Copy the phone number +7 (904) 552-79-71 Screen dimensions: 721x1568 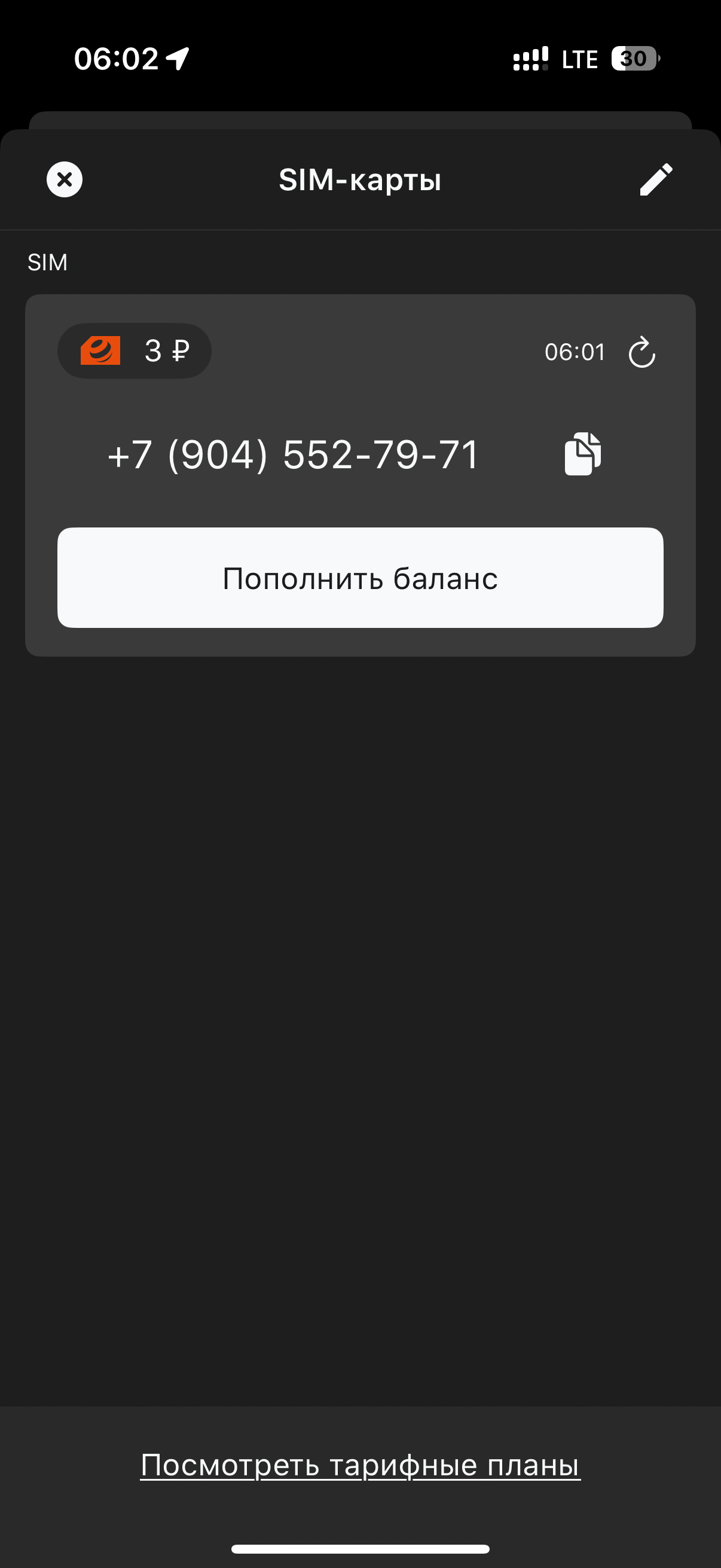click(582, 454)
